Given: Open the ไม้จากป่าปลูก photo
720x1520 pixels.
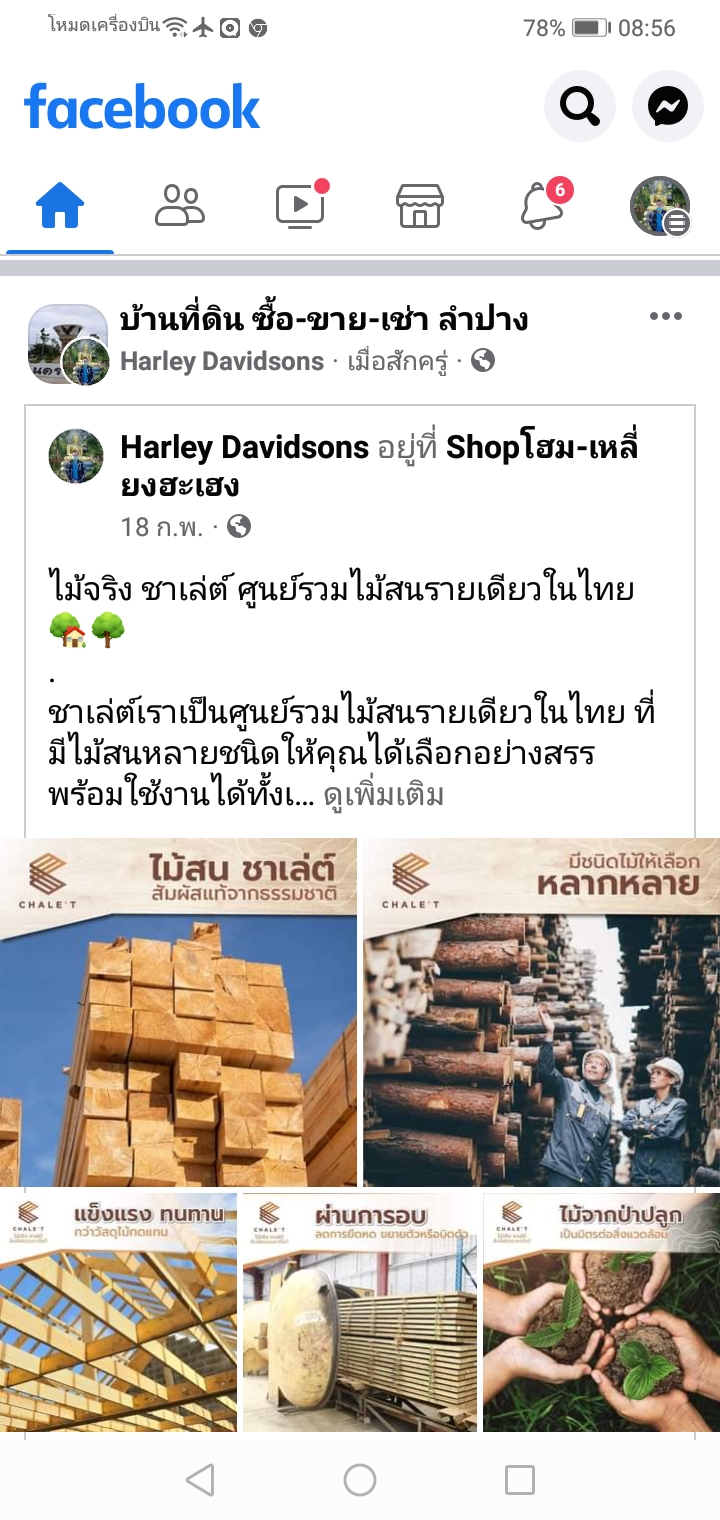Looking at the screenshot, I should click(x=601, y=1312).
